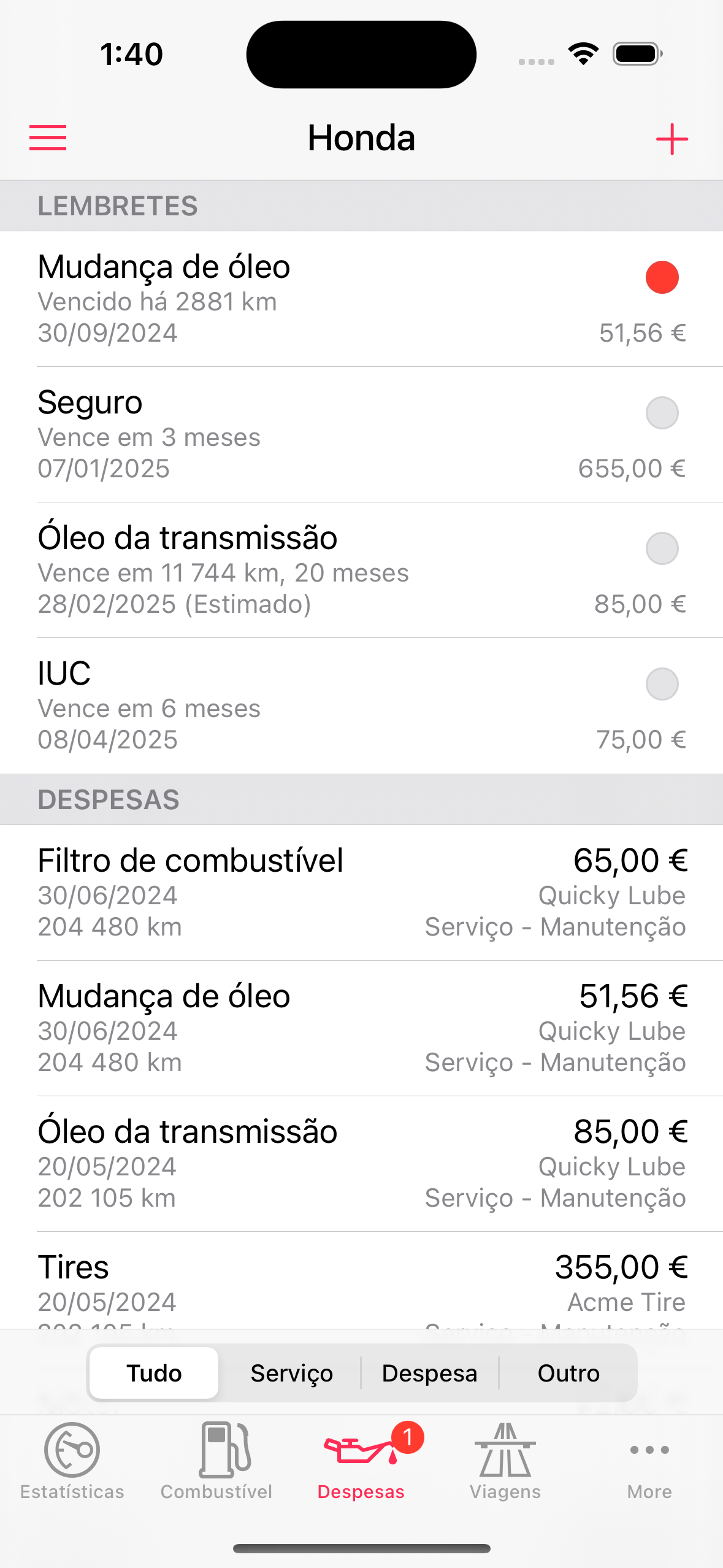
Task: Open the Tires expense entry
Action: coord(361,1281)
